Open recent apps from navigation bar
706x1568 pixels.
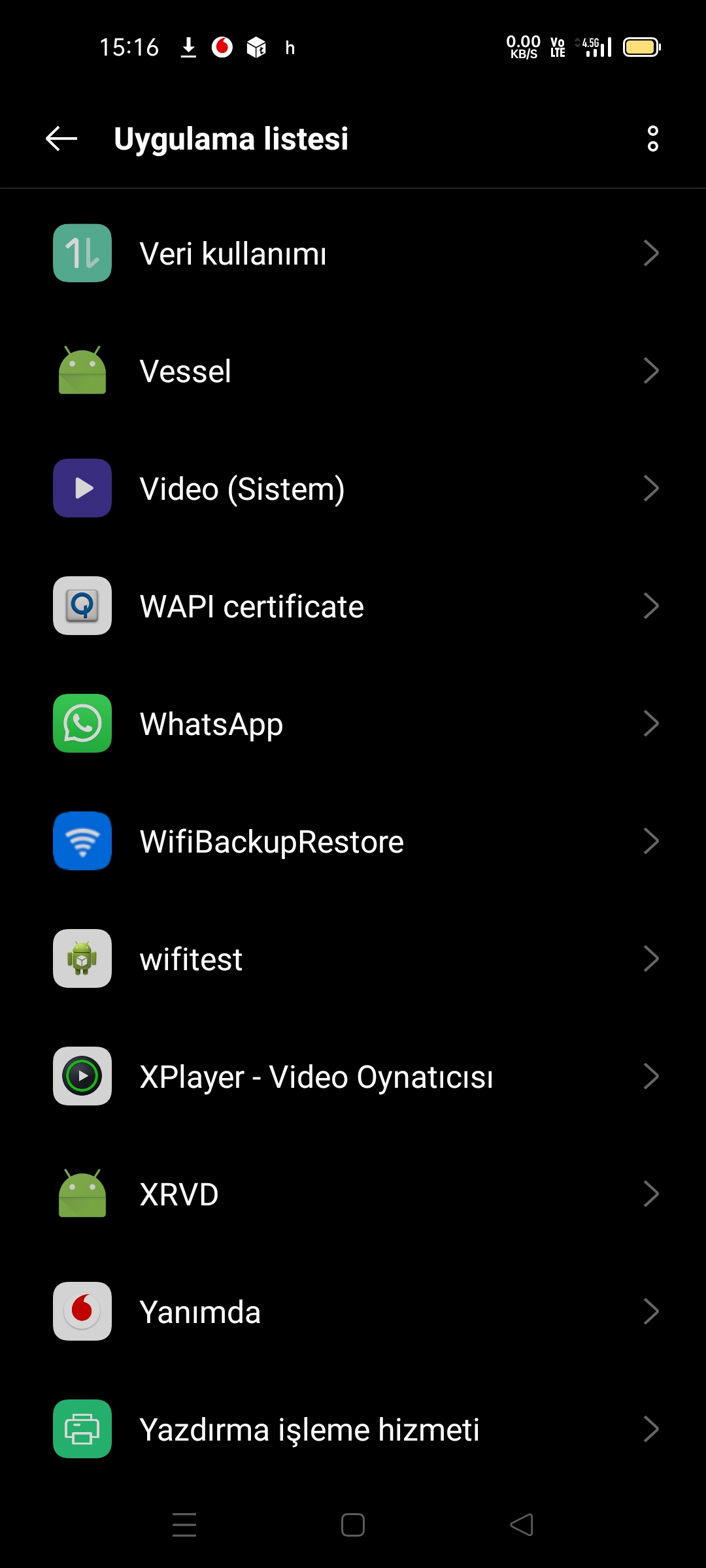(184, 1525)
